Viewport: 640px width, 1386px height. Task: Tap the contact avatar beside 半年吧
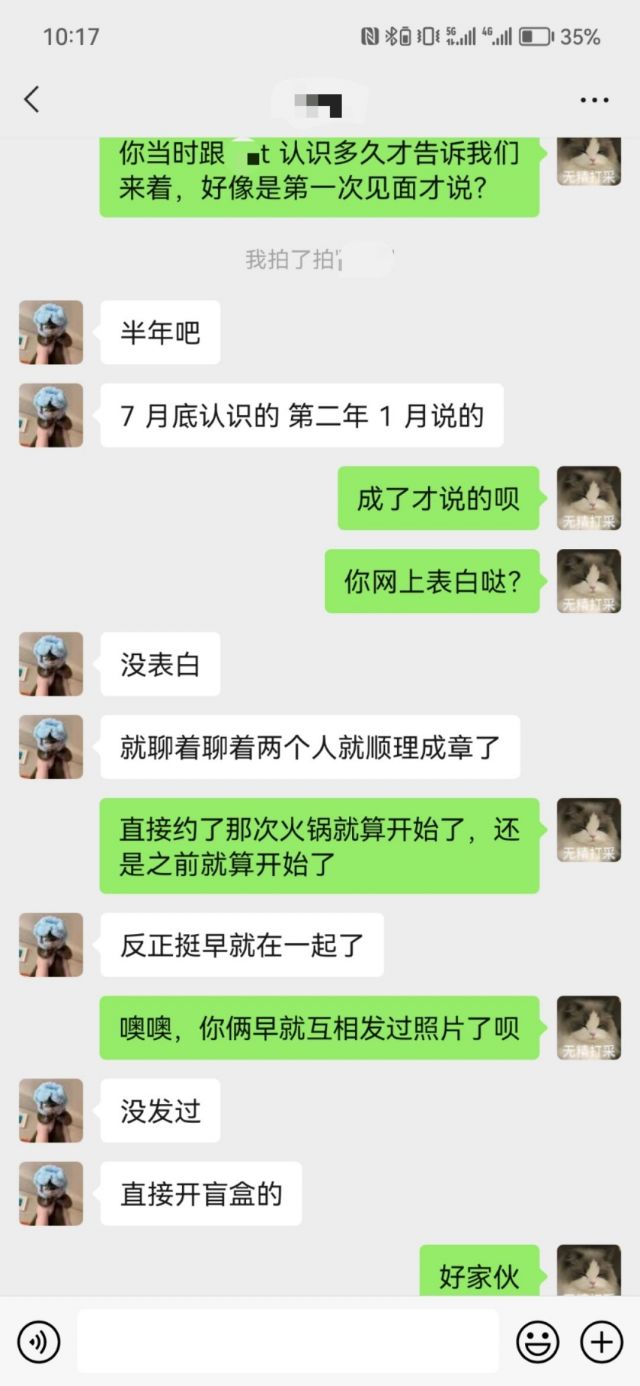click(x=51, y=332)
